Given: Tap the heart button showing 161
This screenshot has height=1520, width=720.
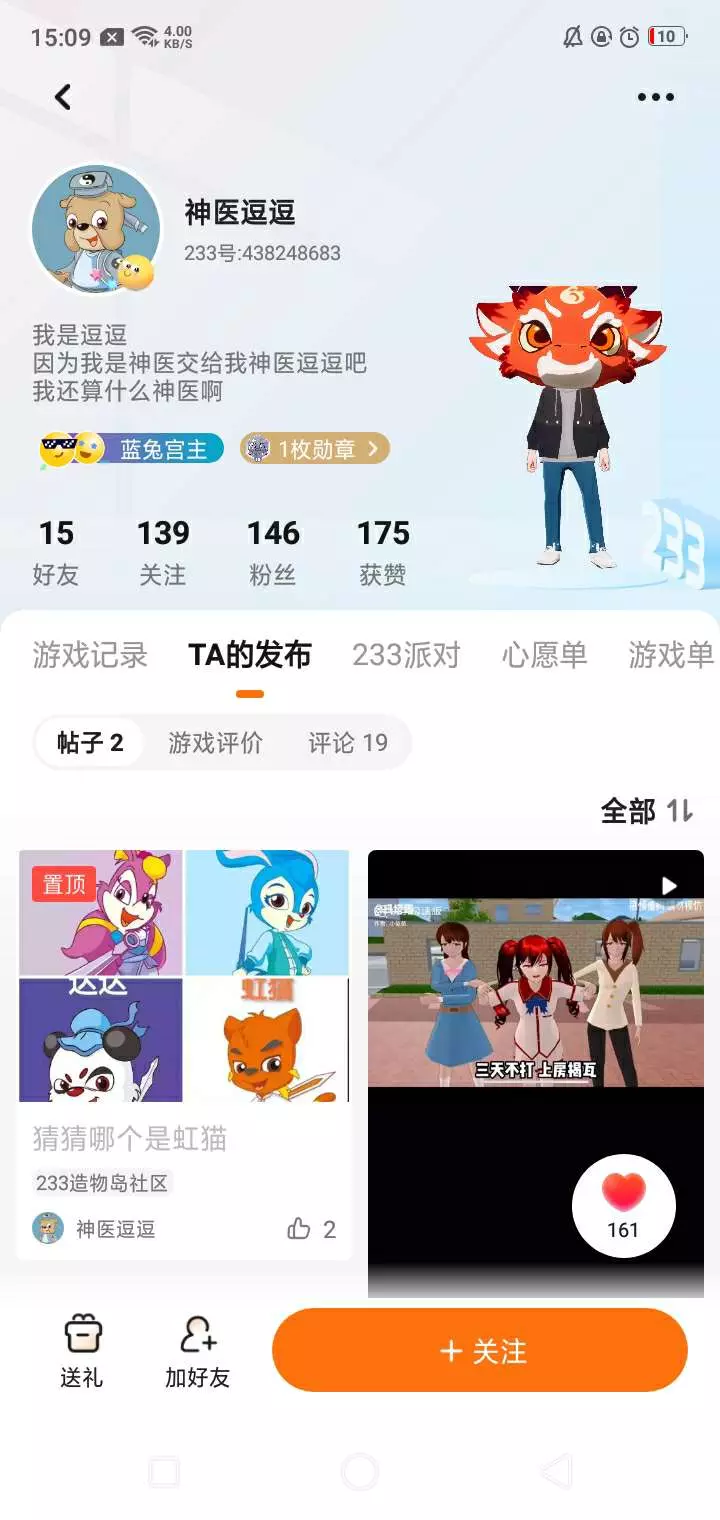Looking at the screenshot, I should 623,1206.
